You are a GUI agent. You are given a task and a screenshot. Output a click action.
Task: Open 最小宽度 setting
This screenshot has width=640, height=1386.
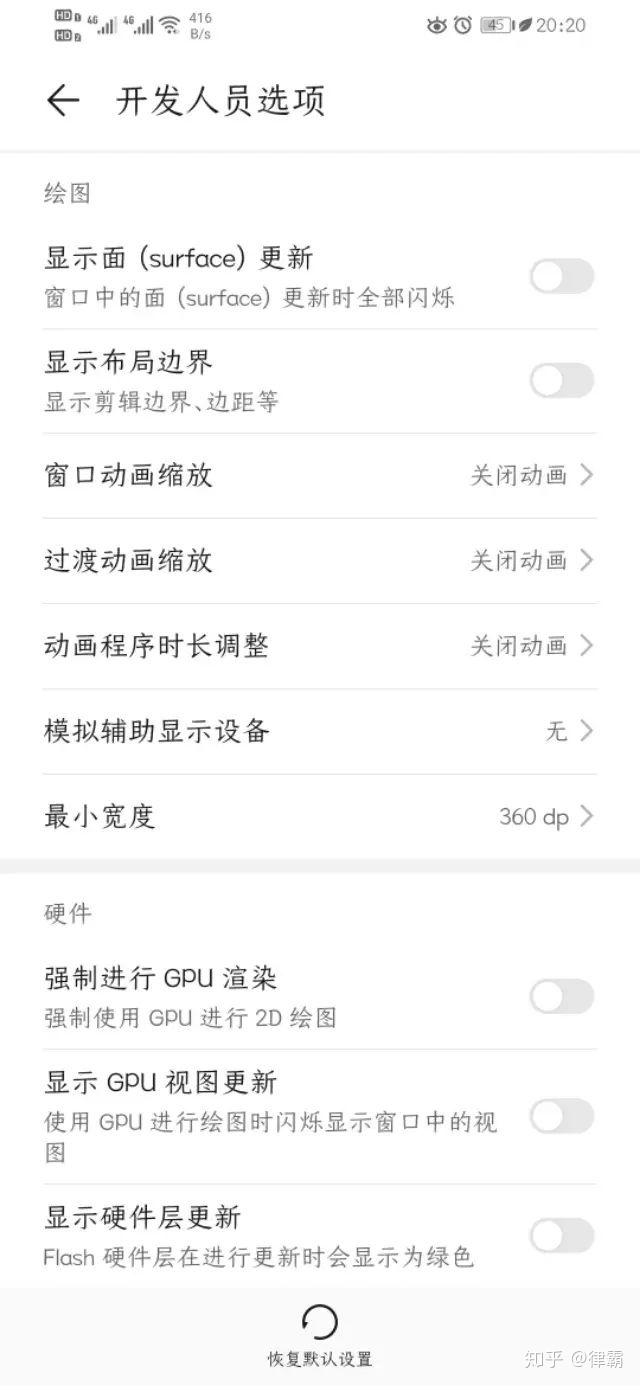tap(320, 816)
